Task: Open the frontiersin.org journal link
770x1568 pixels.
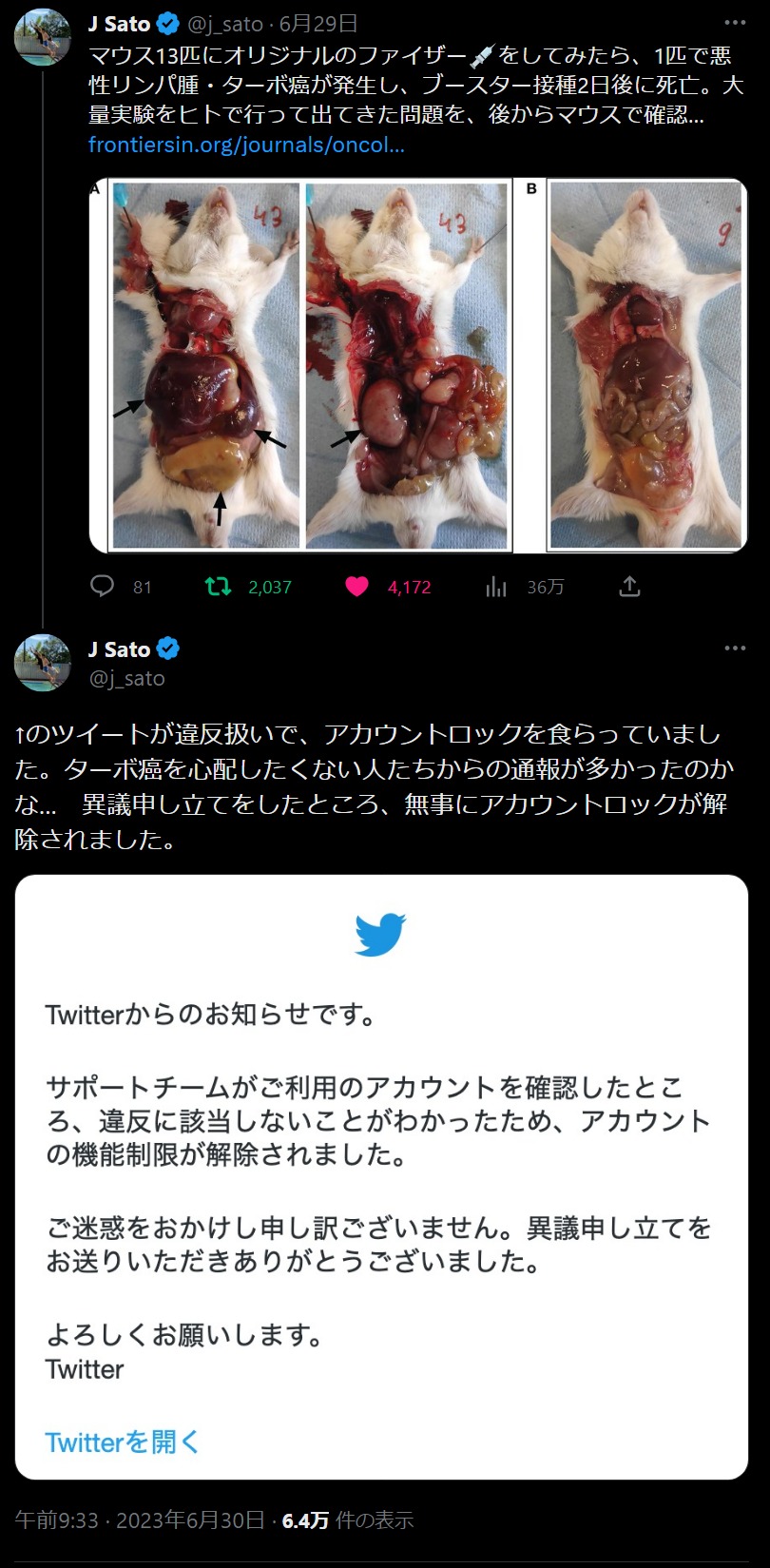Action: 246,145
